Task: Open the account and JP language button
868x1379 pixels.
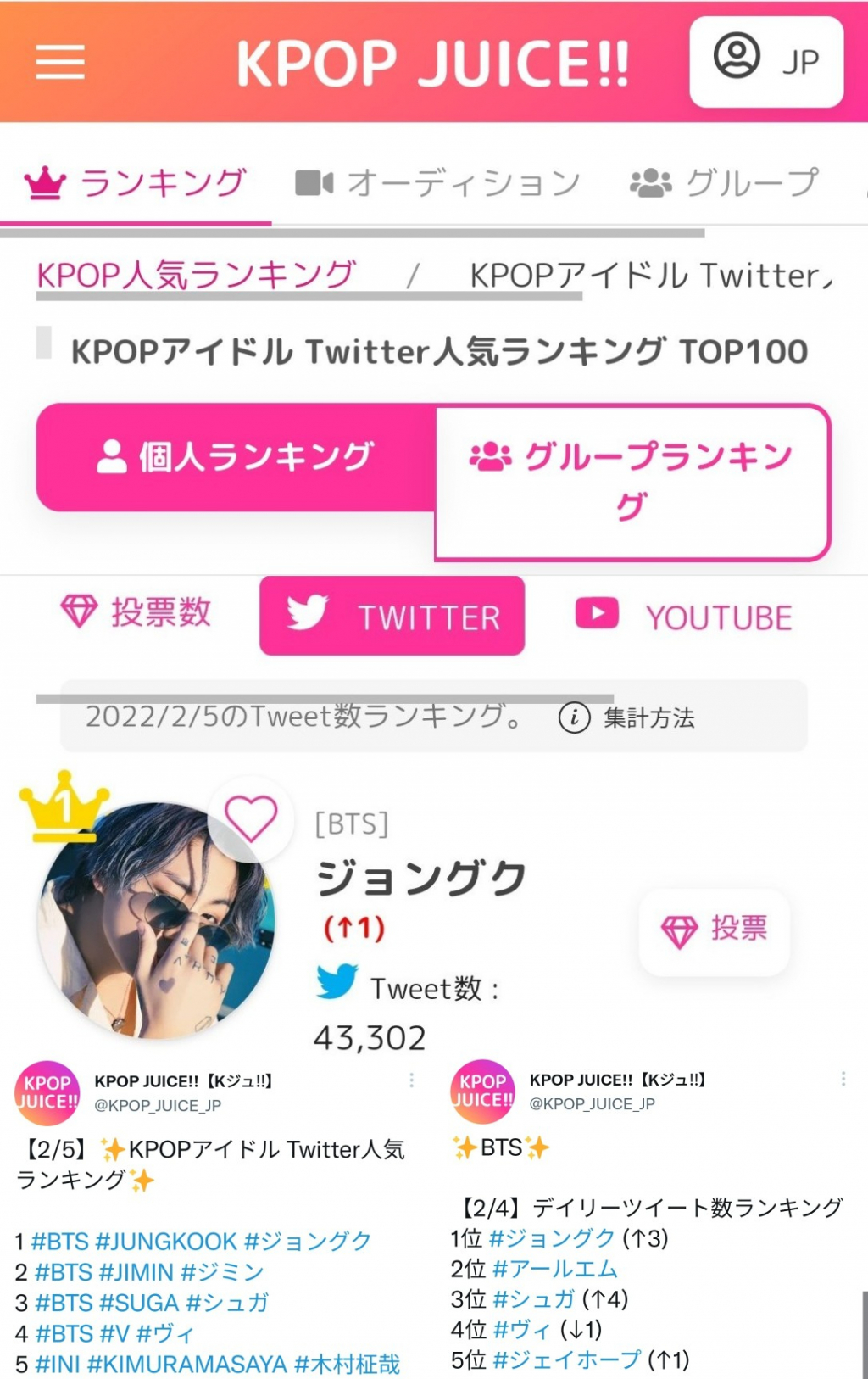Action: (766, 61)
